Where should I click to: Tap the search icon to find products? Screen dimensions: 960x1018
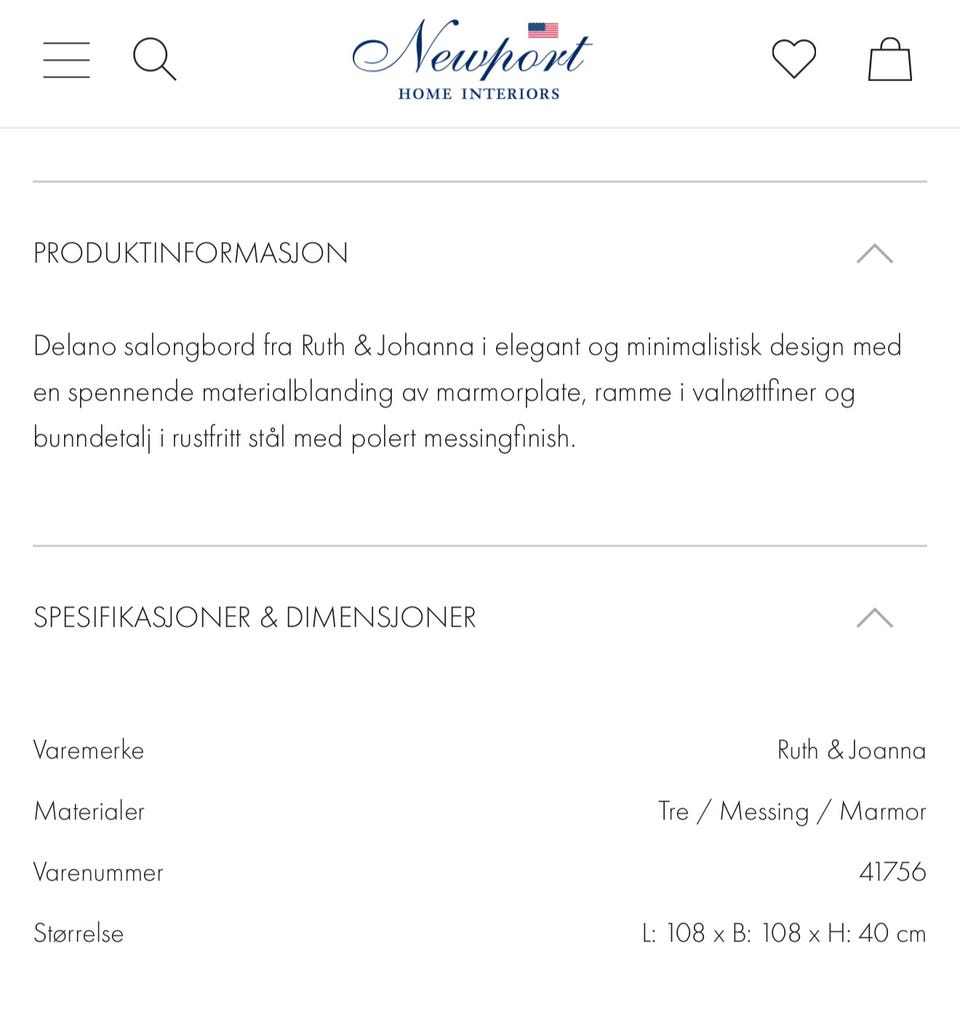pyautogui.click(x=154, y=59)
